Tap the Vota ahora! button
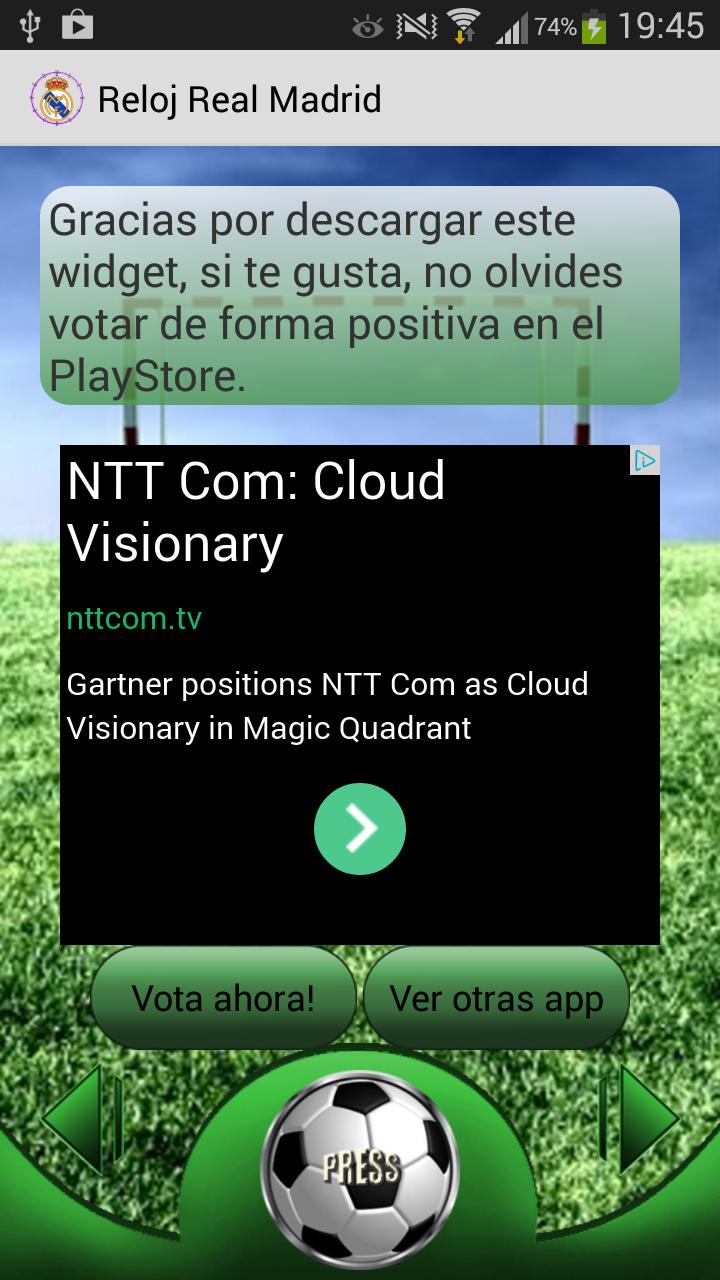Viewport: 720px width, 1280px height. 223,998
